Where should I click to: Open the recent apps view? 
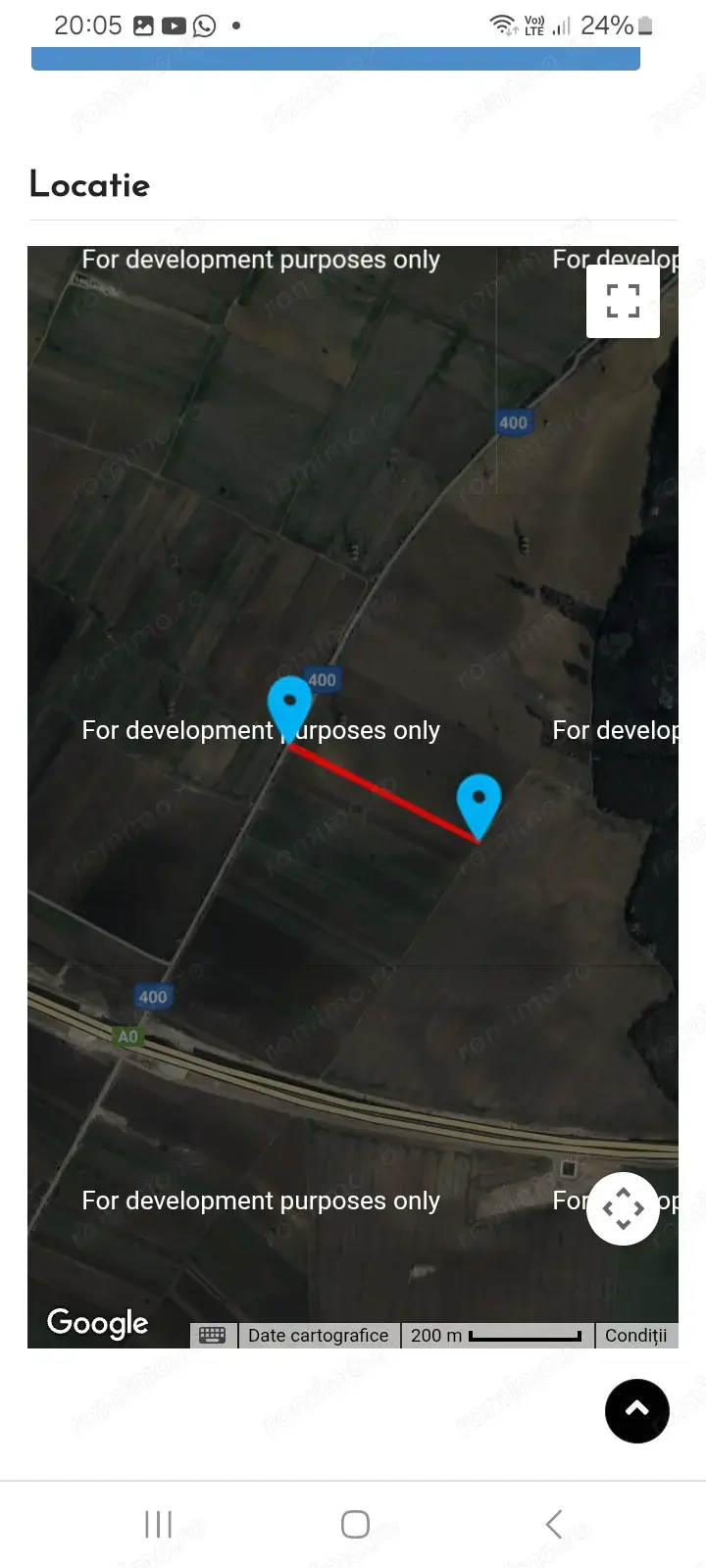coord(158,1524)
